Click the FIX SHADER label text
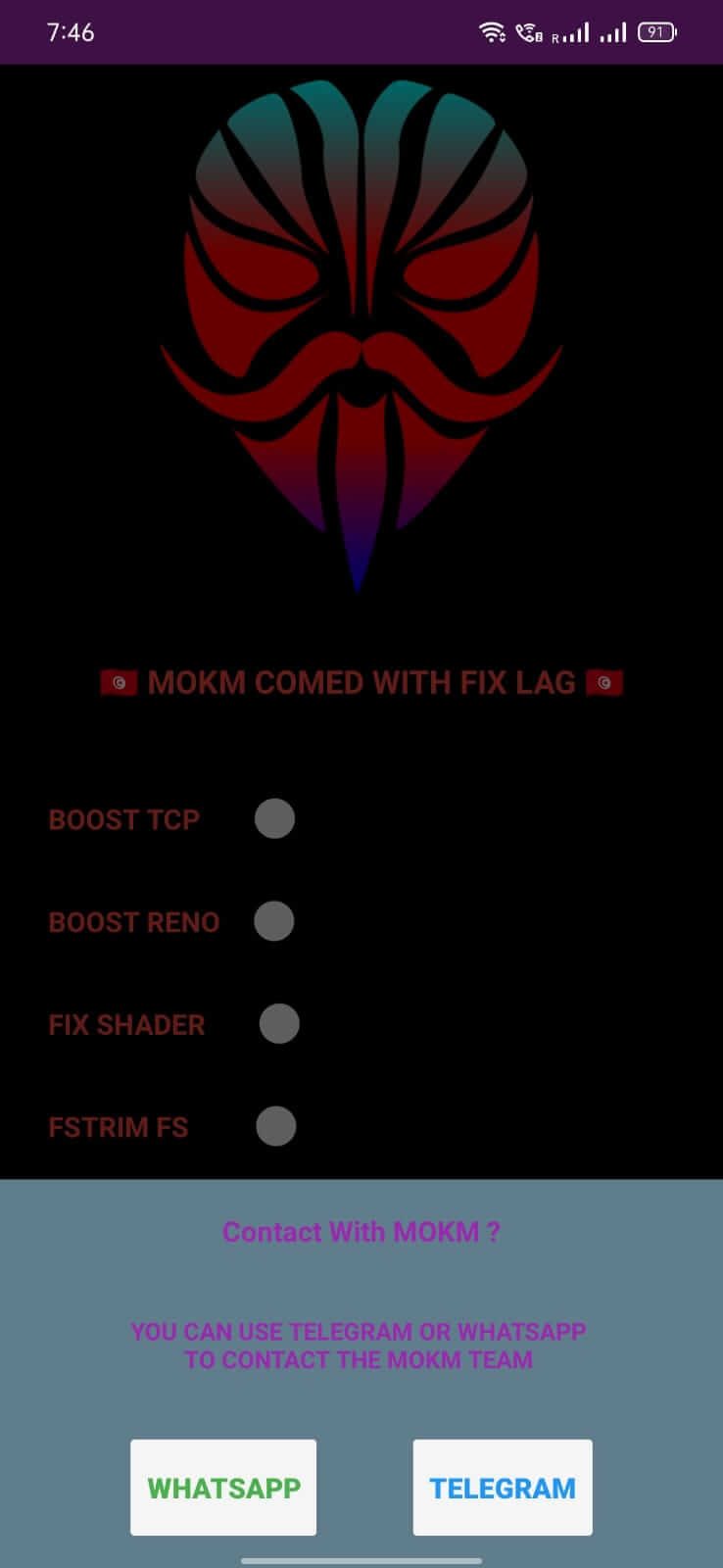This screenshot has height=1568, width=723. pos(125,1024)
